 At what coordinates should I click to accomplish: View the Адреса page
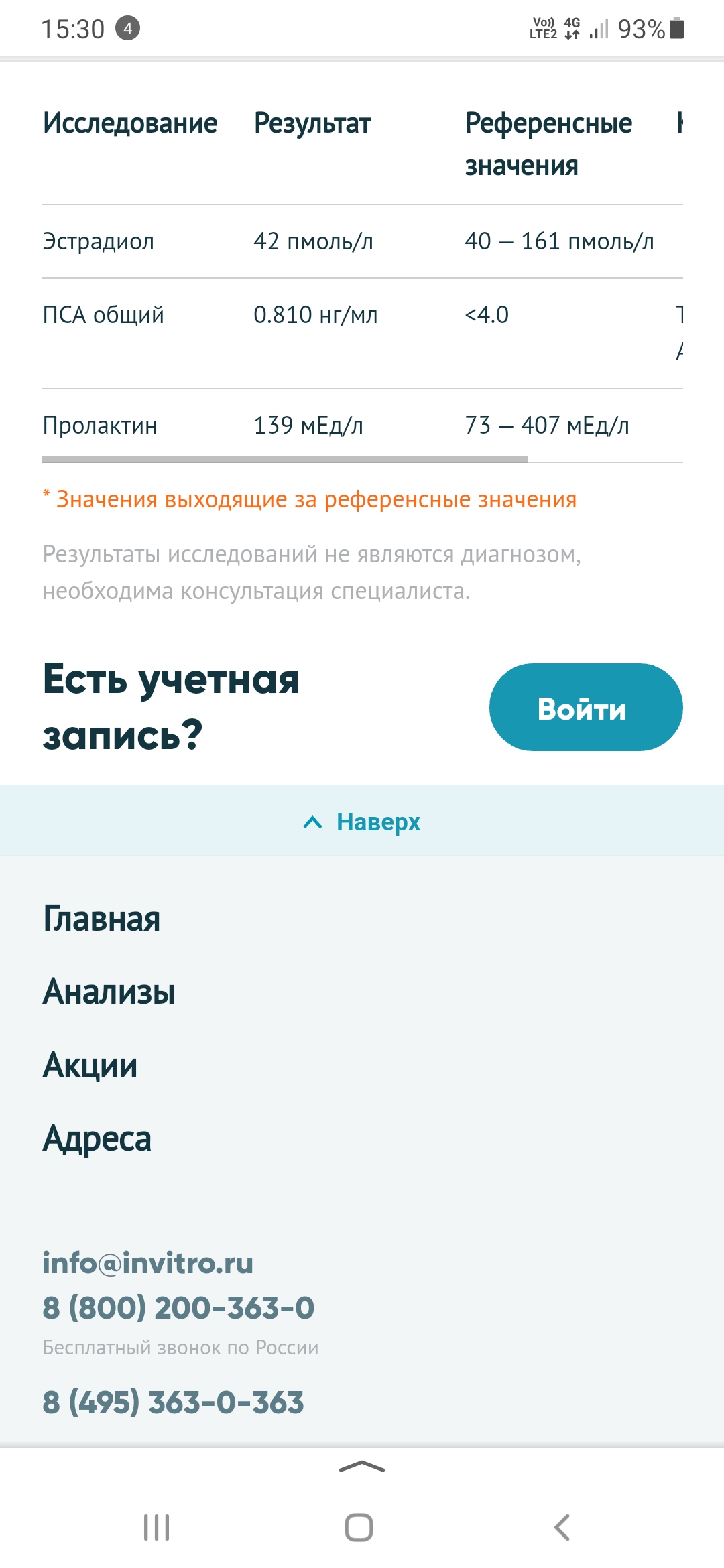click(x=97, y=1138)
